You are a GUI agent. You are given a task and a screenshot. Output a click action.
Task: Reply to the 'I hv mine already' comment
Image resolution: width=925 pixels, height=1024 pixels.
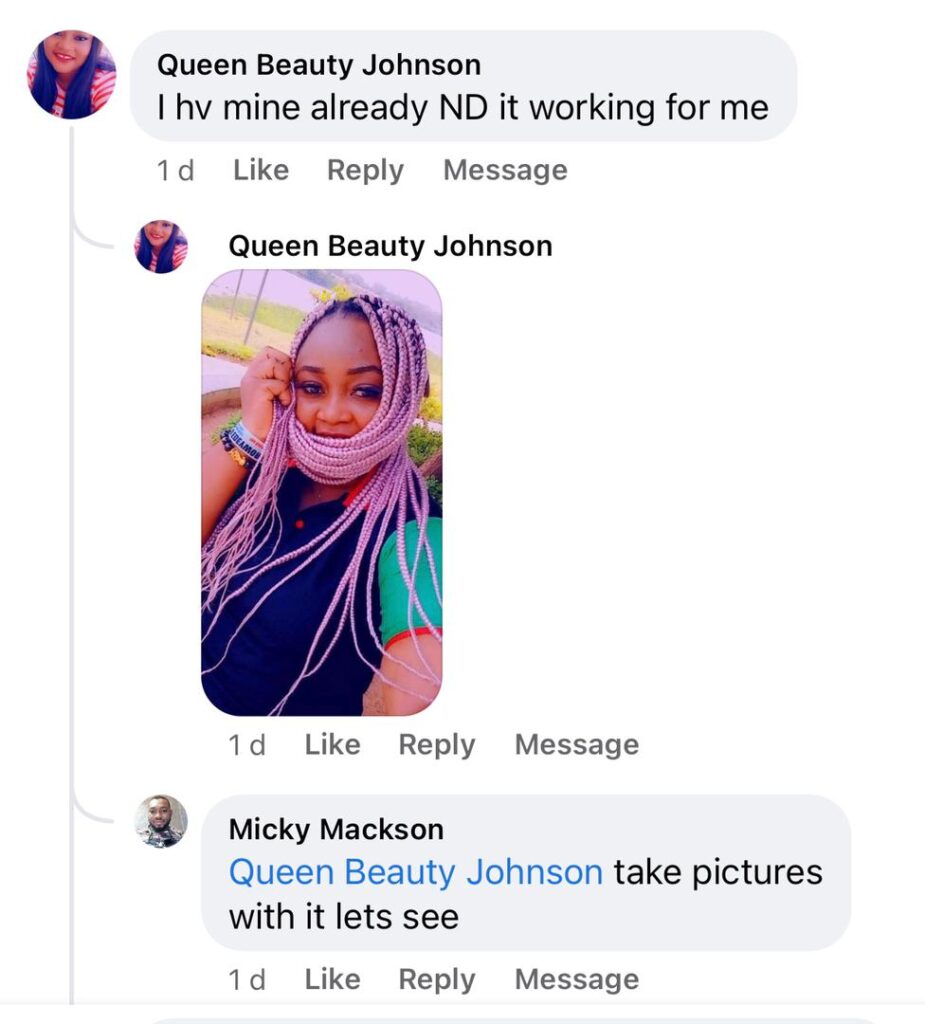365,171
